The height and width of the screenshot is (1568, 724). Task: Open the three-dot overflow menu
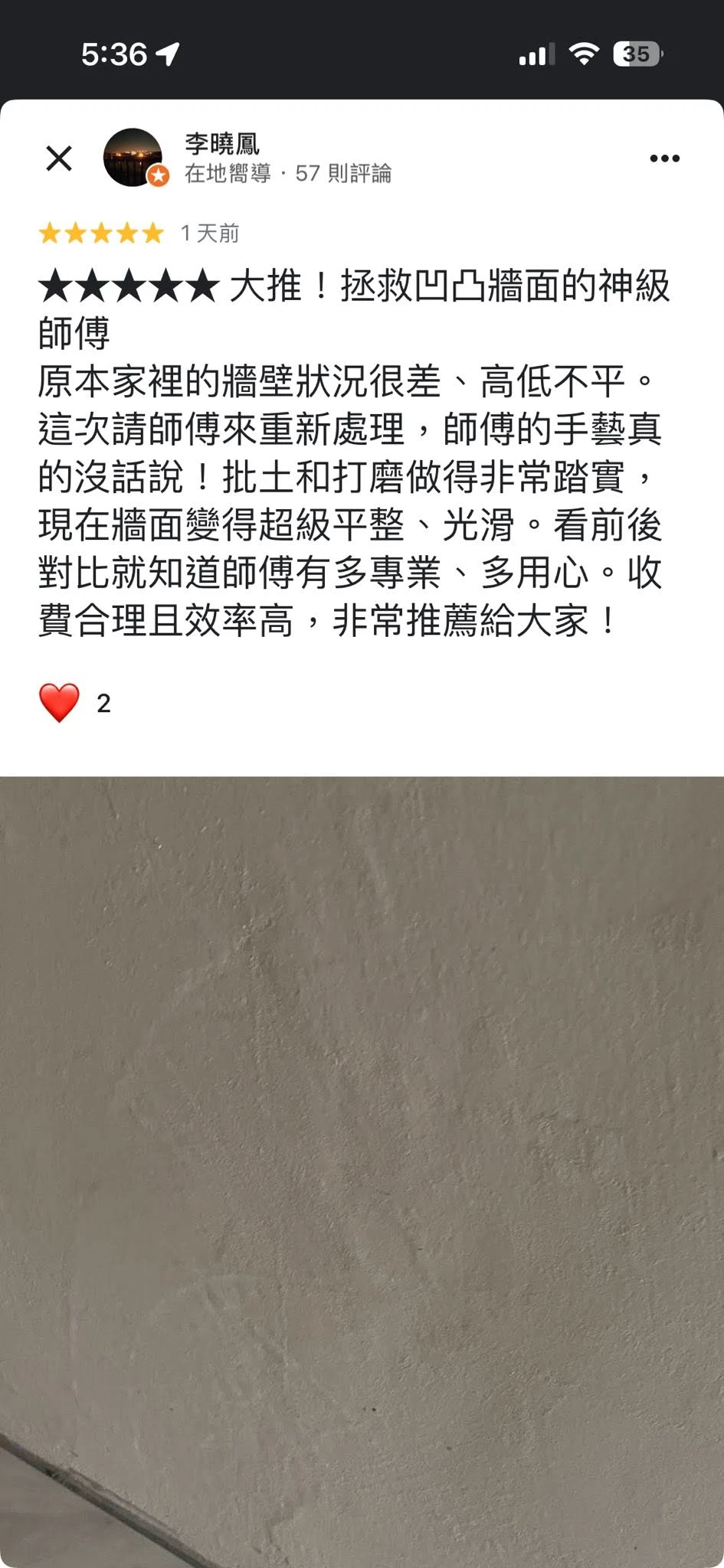click(x=664, y=158)
